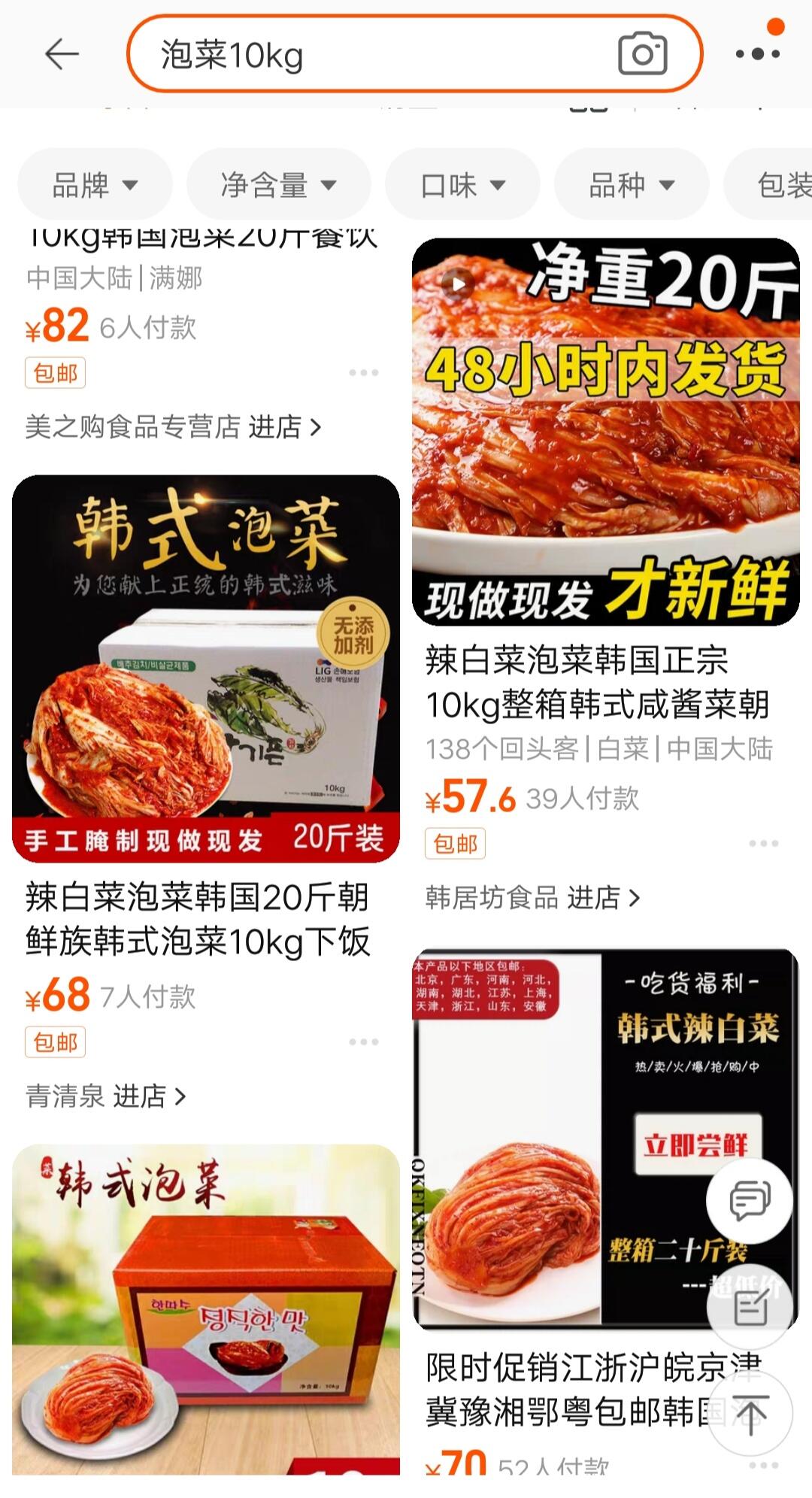Open the three-dot overflow menu
Image resolution: width=812 pixels, height=1498 pixels.
tap(757, 54)
